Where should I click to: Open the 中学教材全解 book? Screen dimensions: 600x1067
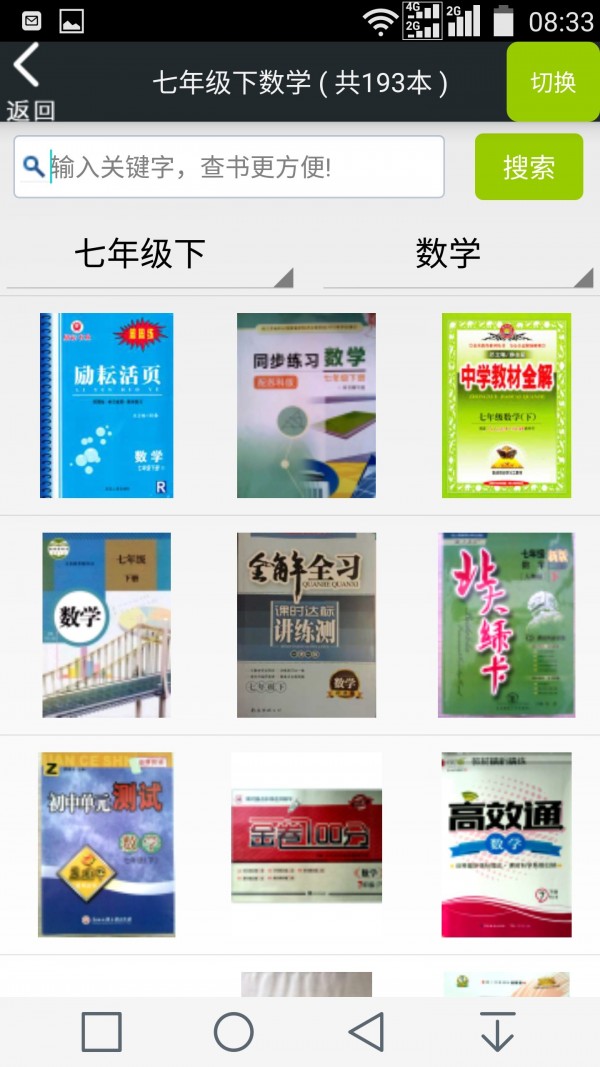pos(506,405)
